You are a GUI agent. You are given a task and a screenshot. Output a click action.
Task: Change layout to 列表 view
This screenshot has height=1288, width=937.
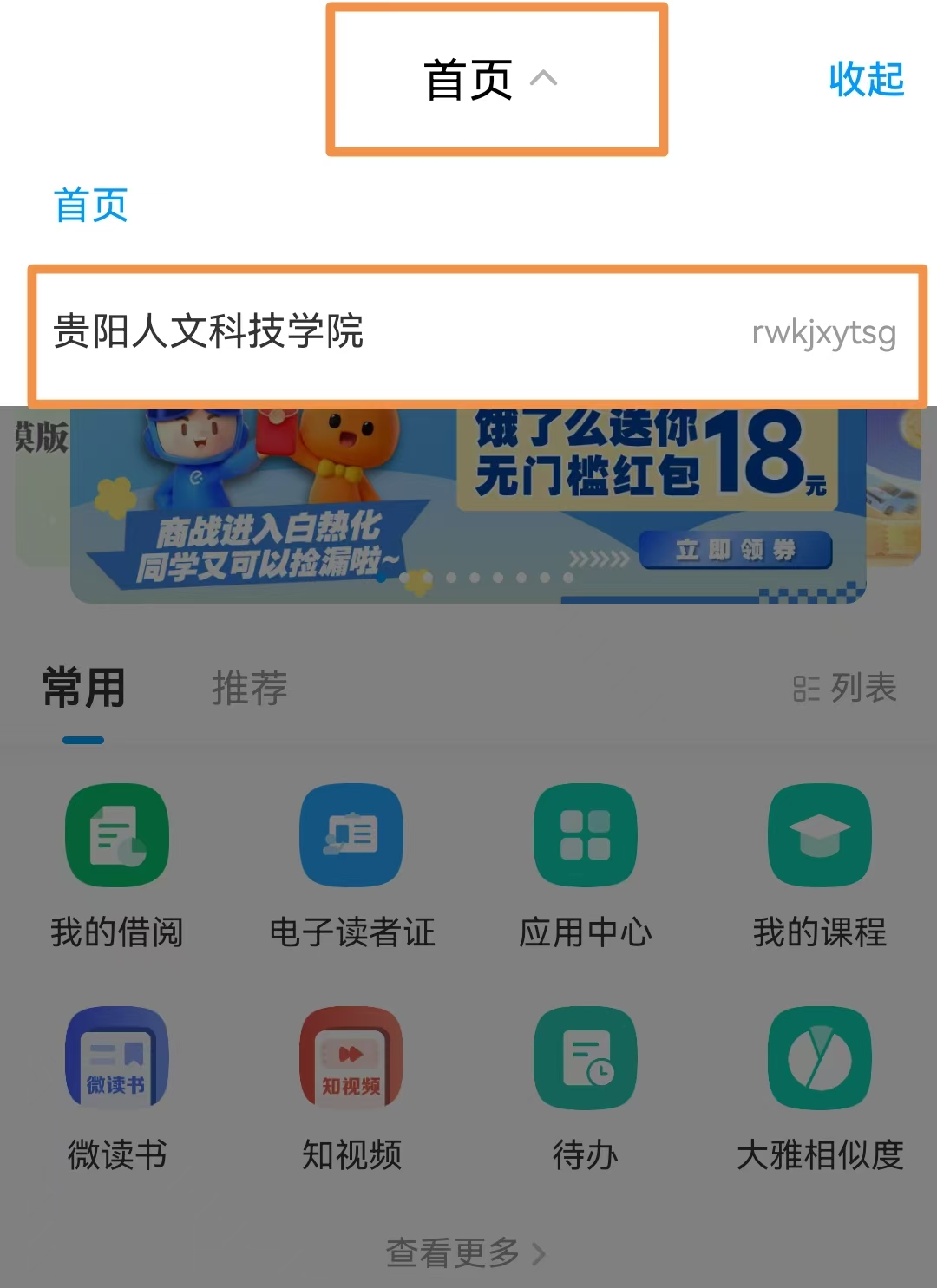pos(844,690)
